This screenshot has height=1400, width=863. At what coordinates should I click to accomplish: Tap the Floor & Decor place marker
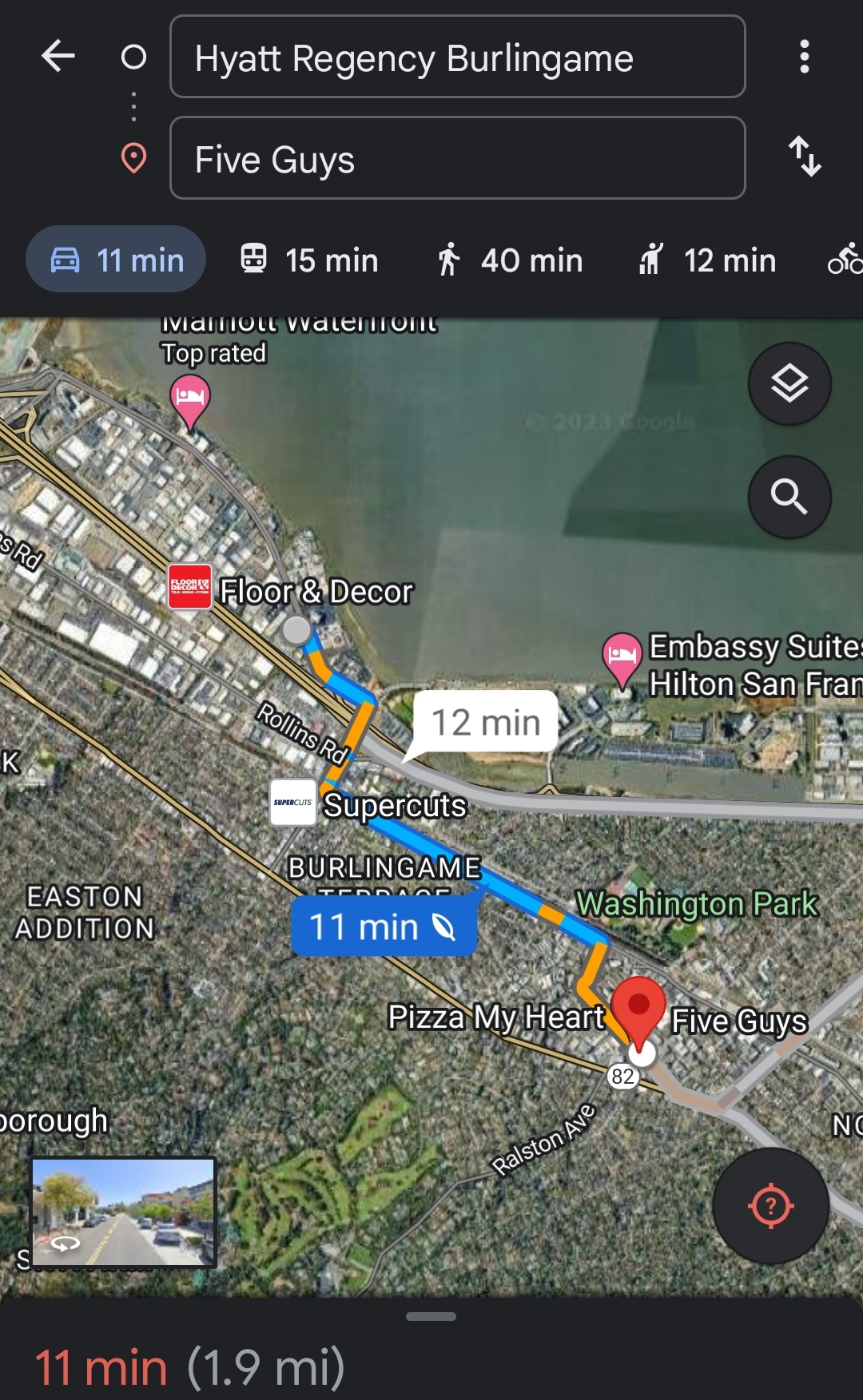(189, 587)
